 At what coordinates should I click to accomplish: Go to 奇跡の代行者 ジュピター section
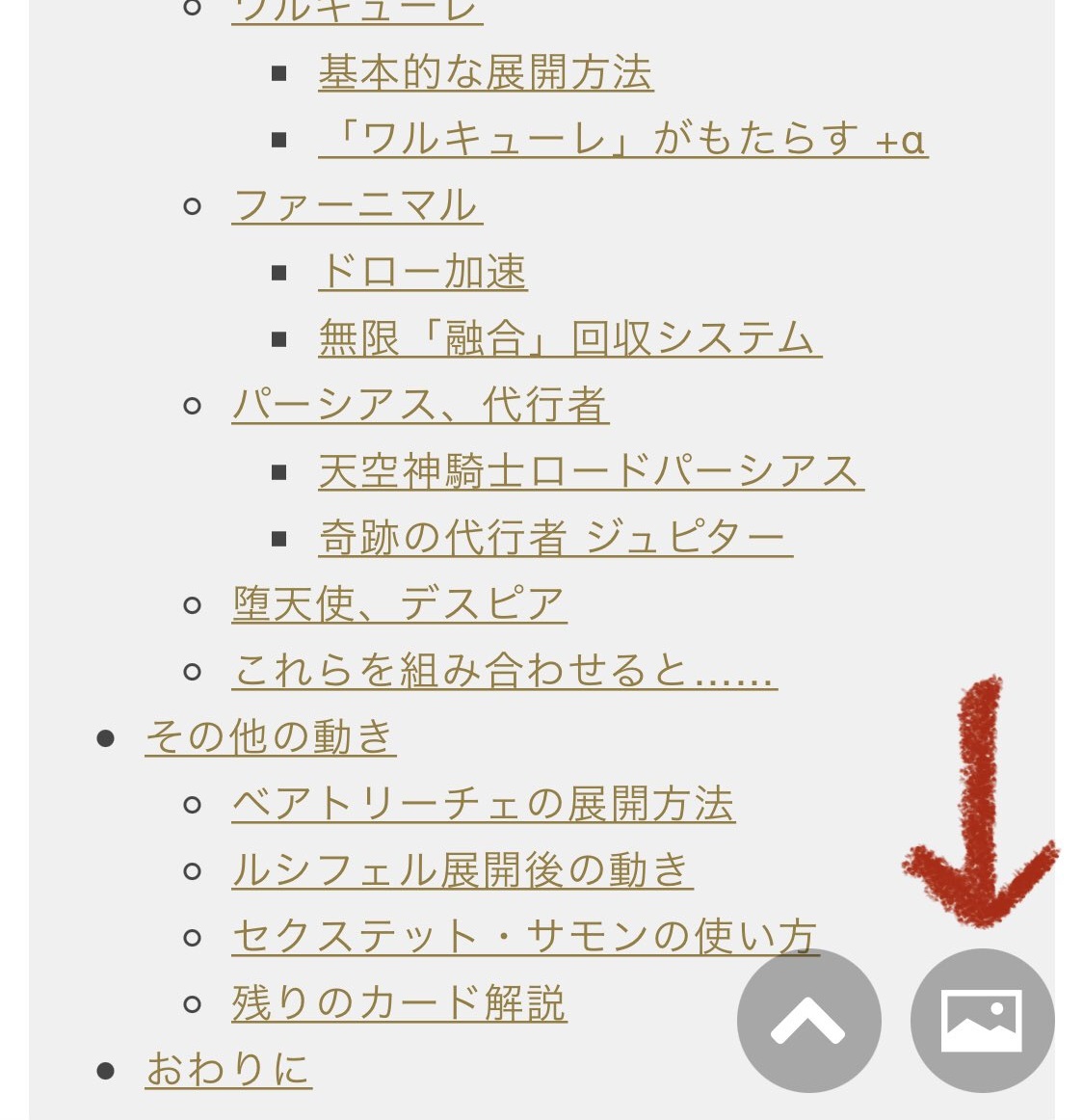[x=554, y=539]
